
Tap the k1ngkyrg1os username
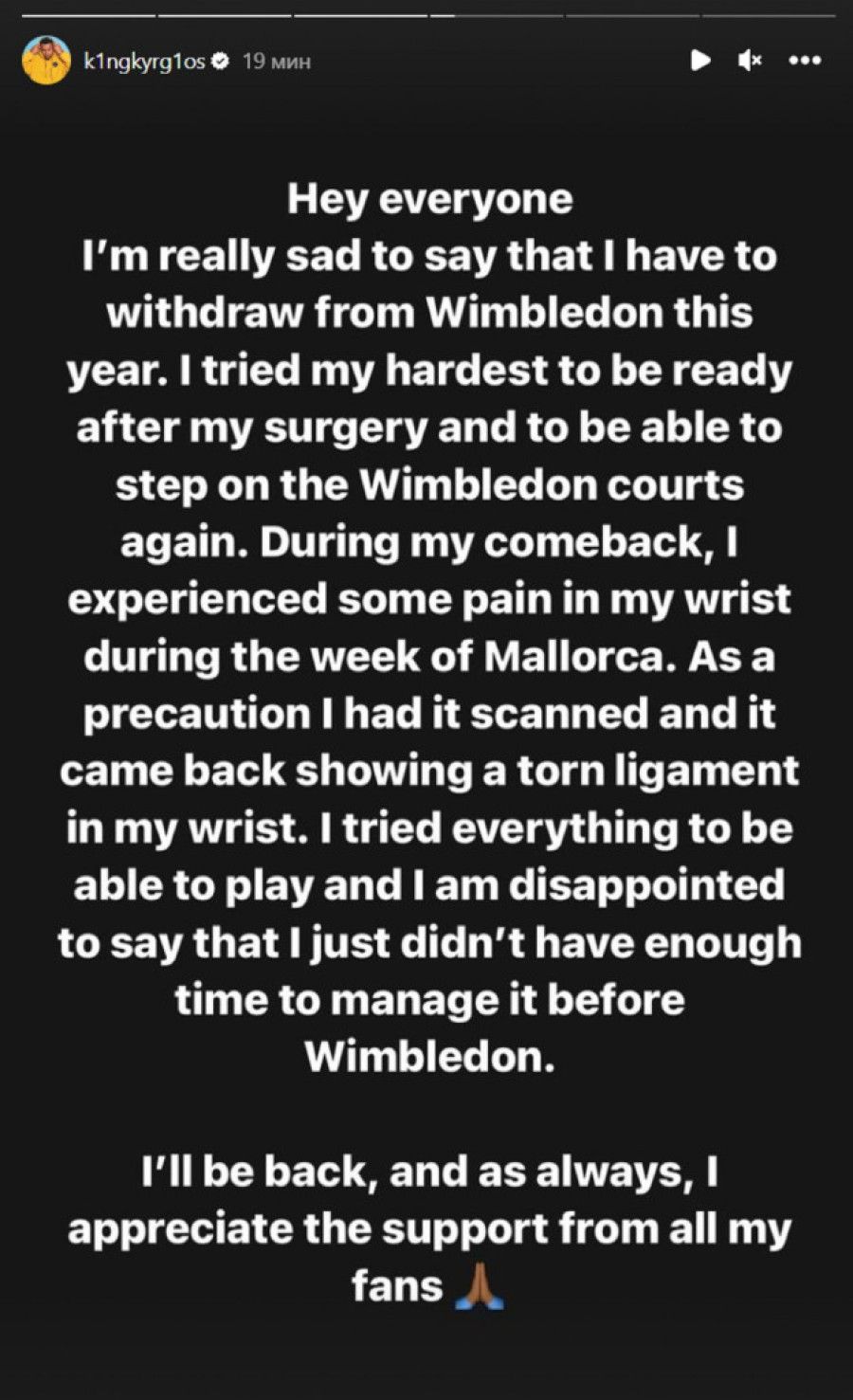pyautogui.click(x=144, y=62)
